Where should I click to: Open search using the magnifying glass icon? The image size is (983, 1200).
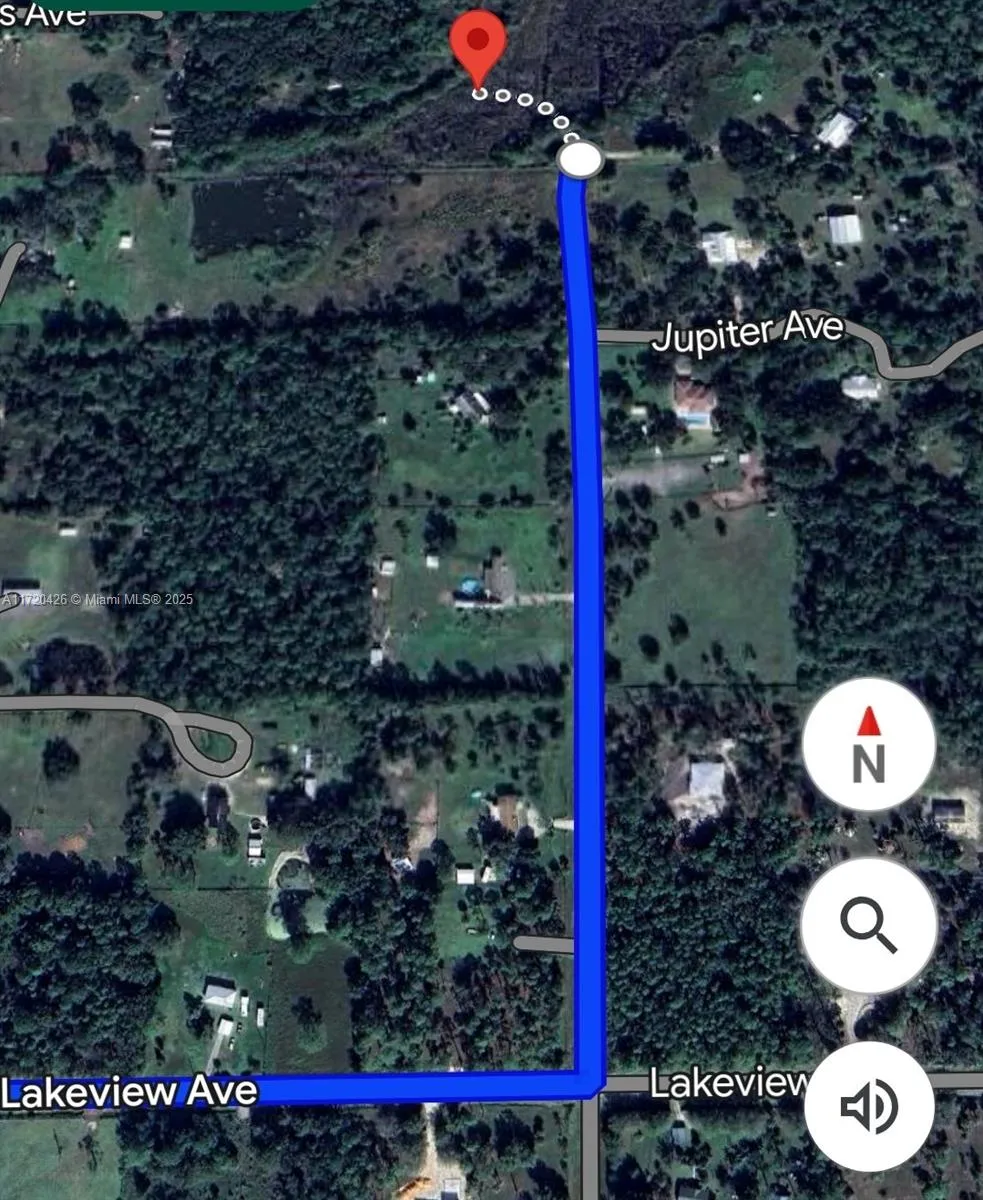pos(867,925)
